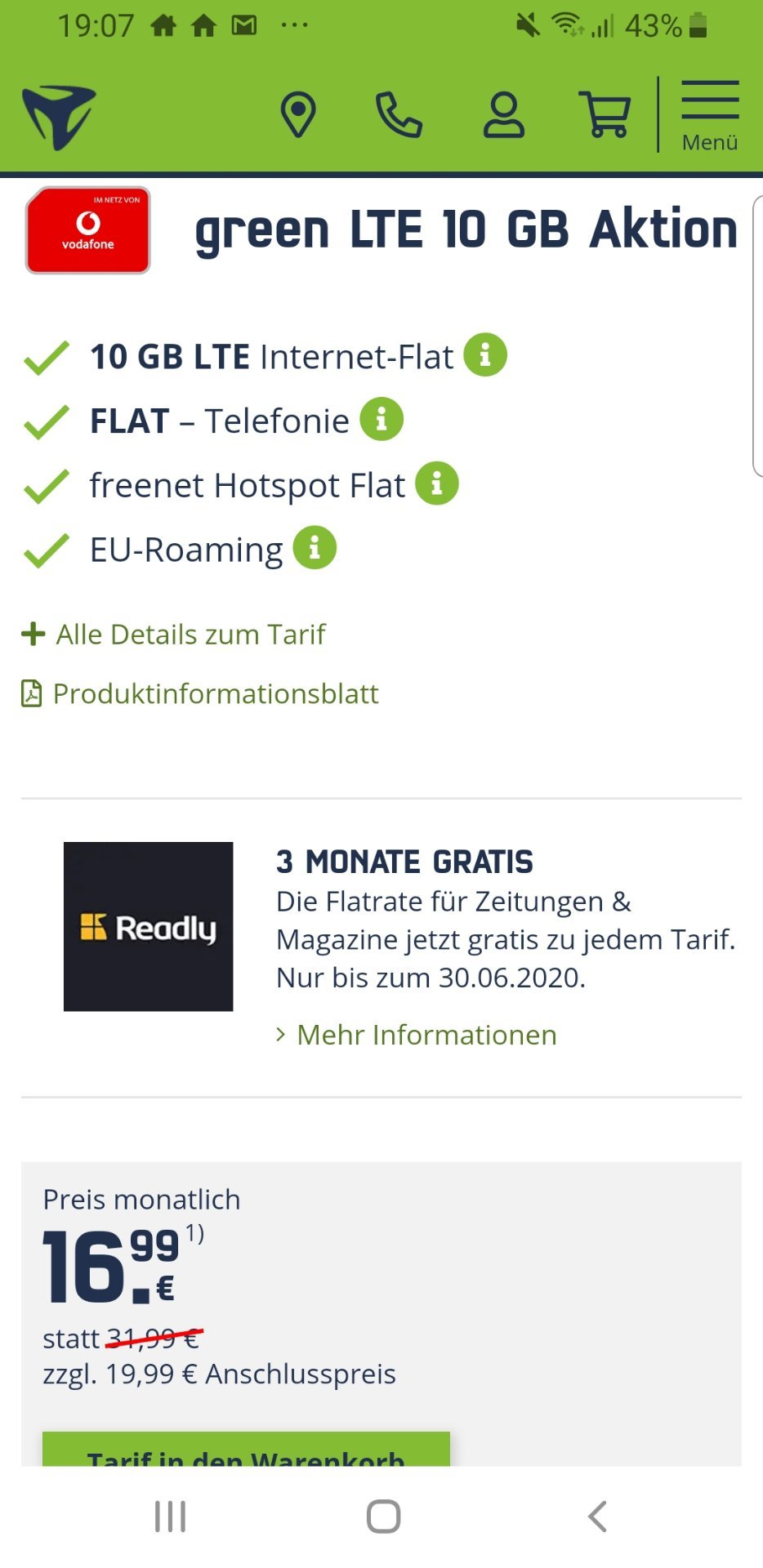Open the Menü drawer
Screen dimensions: 763x1568
710,115
